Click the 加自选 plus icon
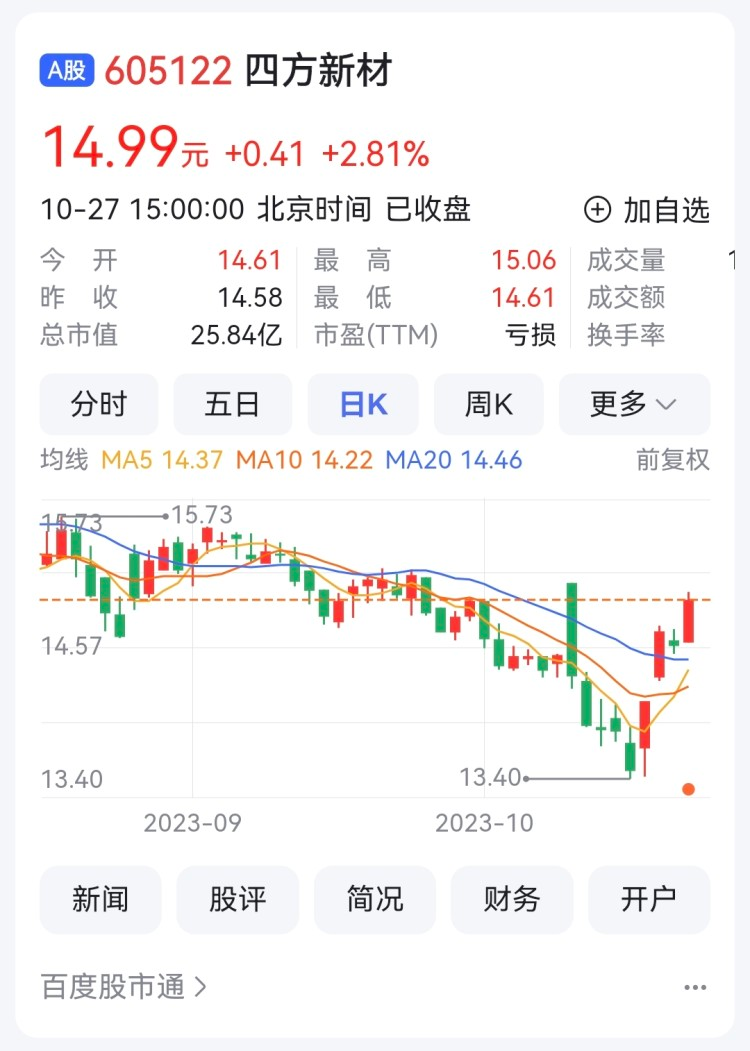The image size is (750, 1051). click(x=597, y=210)
